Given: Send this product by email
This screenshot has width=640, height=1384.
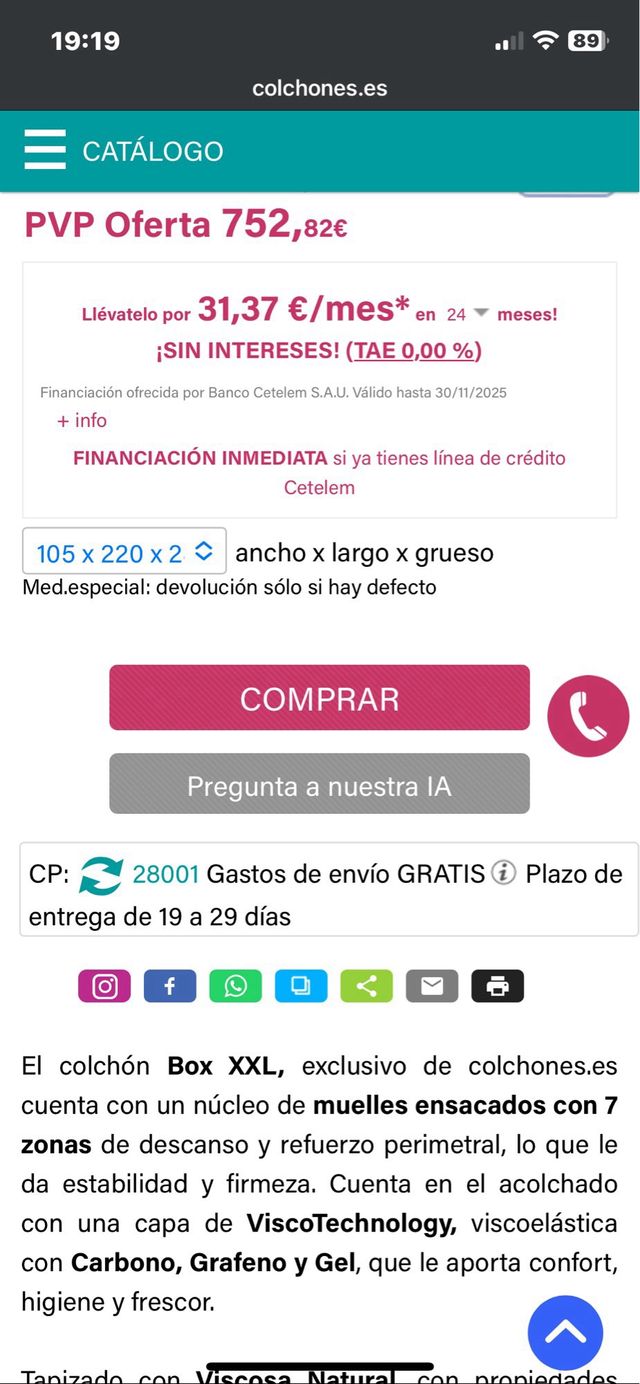Looking at the screenshot, I should (432, 986).
